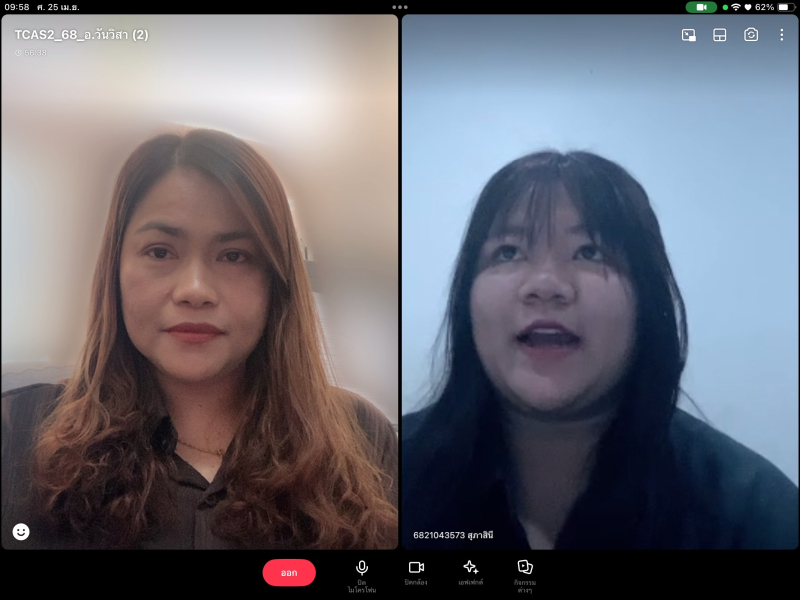Open the three-dot overflow menu
Screen dimensions: 800x600
(x=781, y=35)
